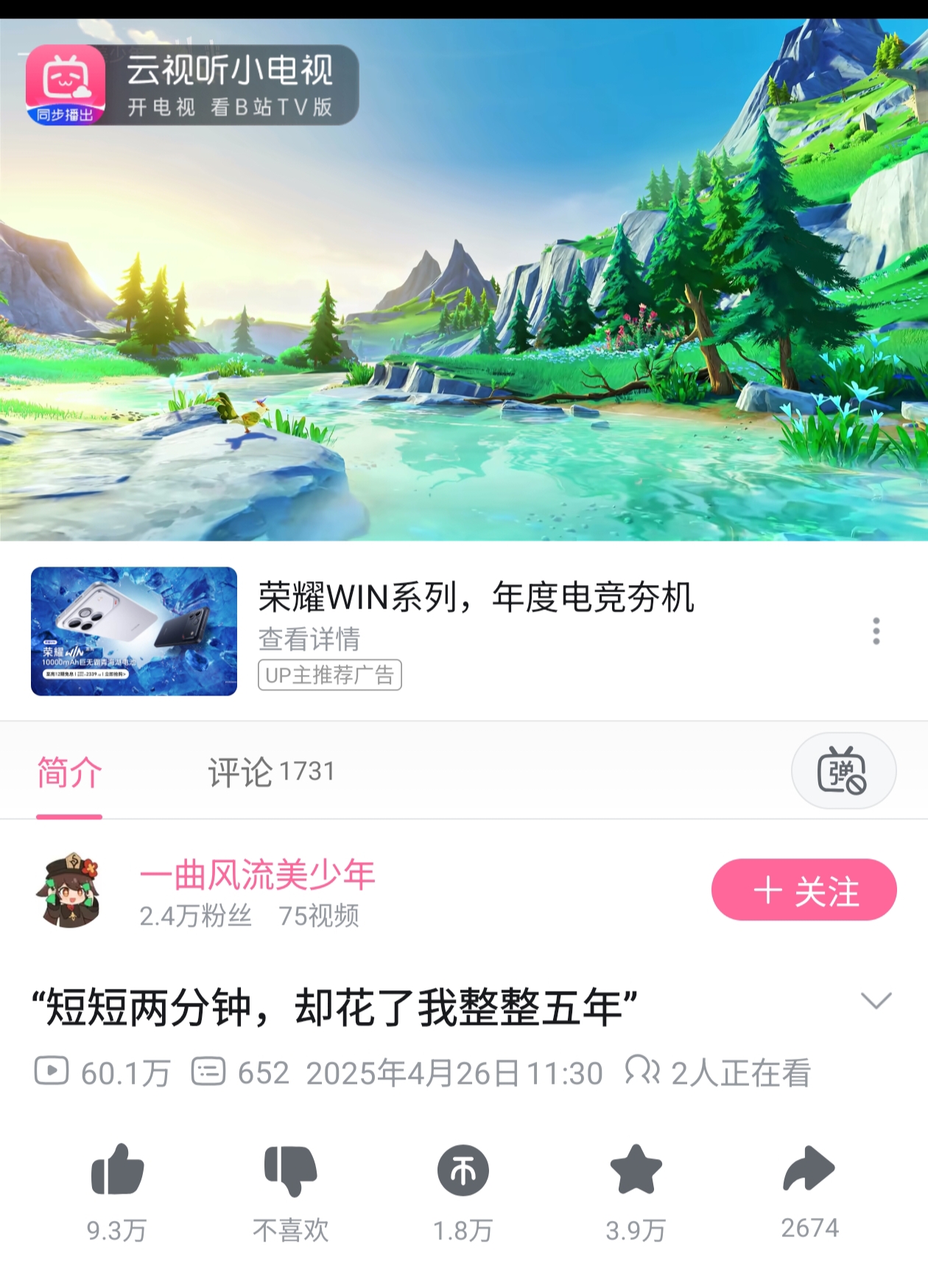Tap the uploader name 一曲风流美少年
928x1288 pixels.
(257, 875)
